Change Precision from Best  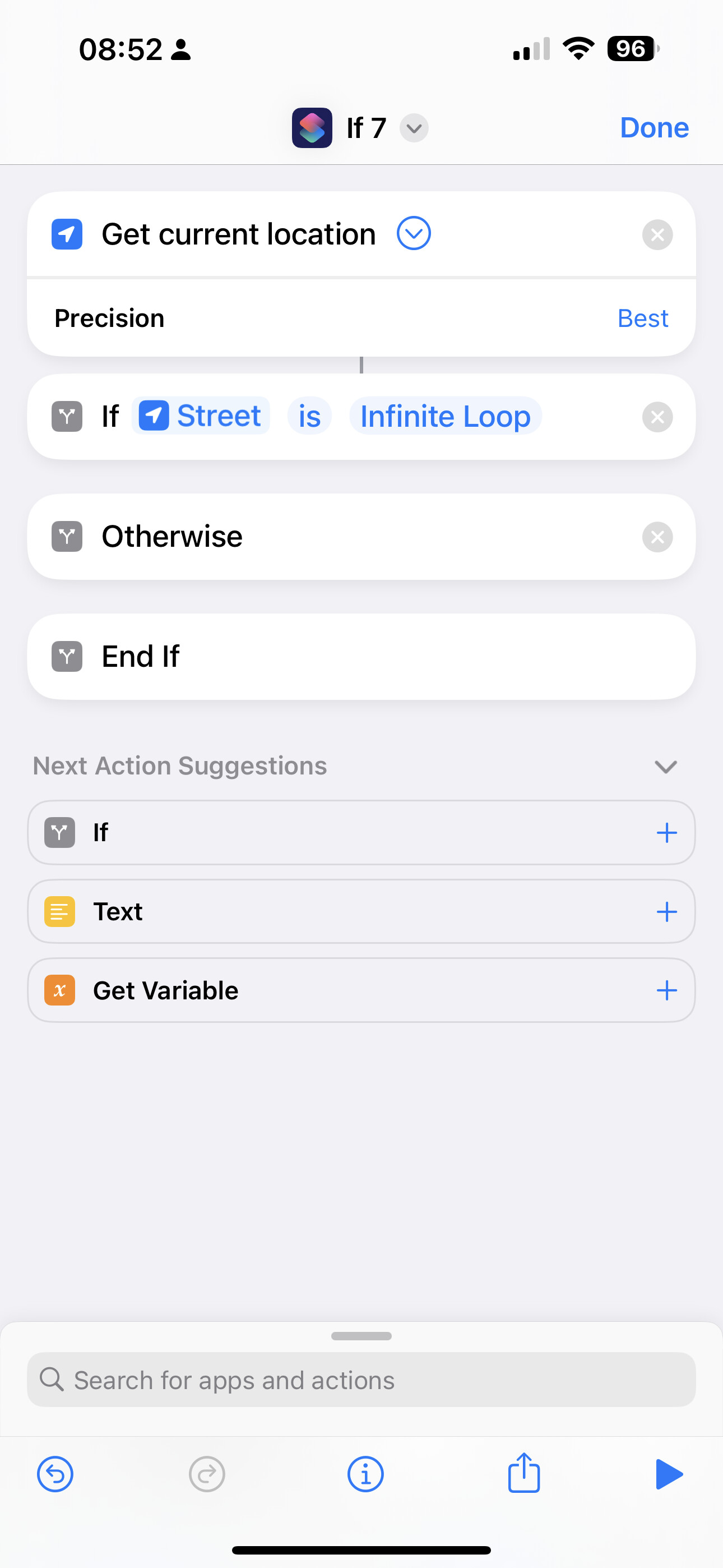pyautogui.click(x=643, y=319)
